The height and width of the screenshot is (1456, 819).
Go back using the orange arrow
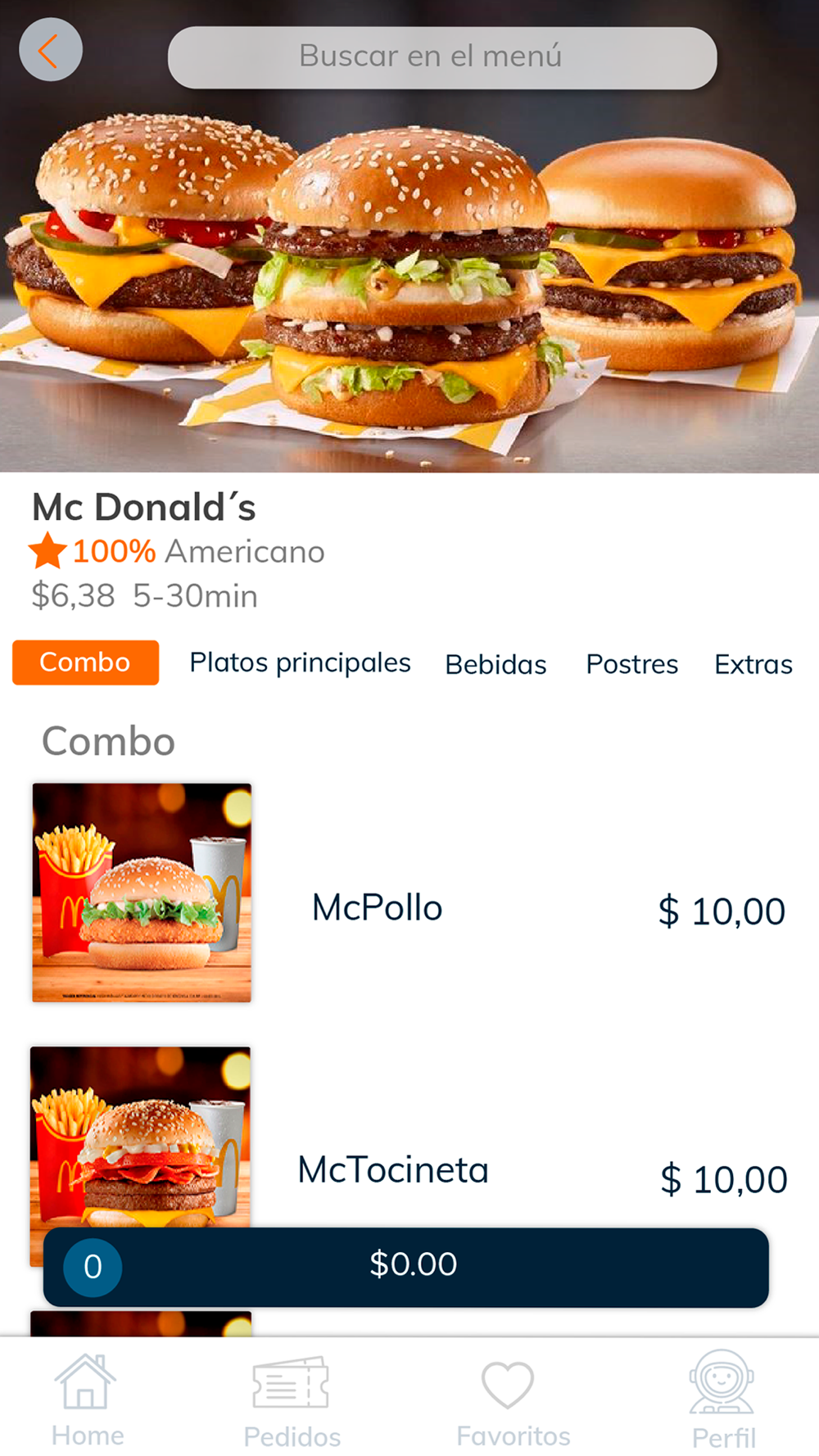coord(51,50)
